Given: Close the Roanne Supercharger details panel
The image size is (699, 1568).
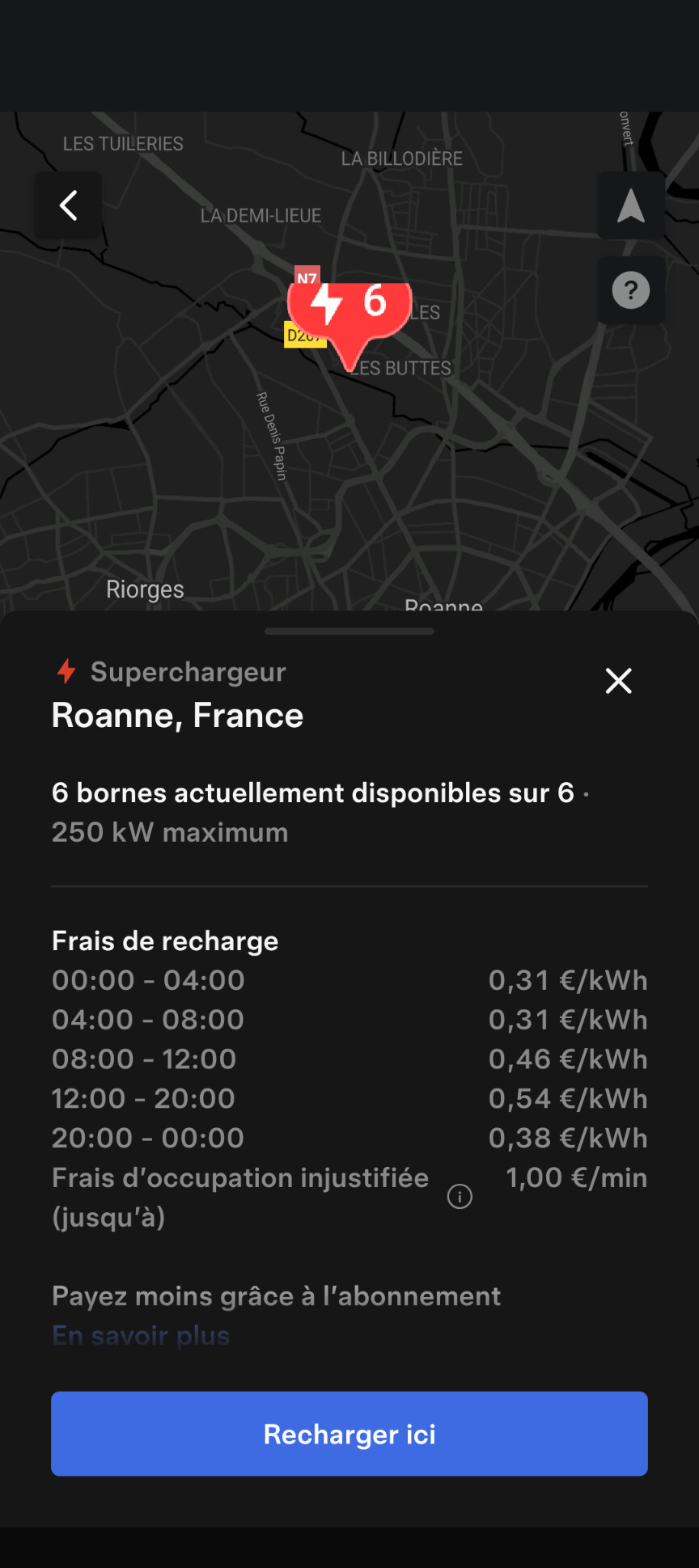Looking at the screenshot, I should tap(619, 681).
